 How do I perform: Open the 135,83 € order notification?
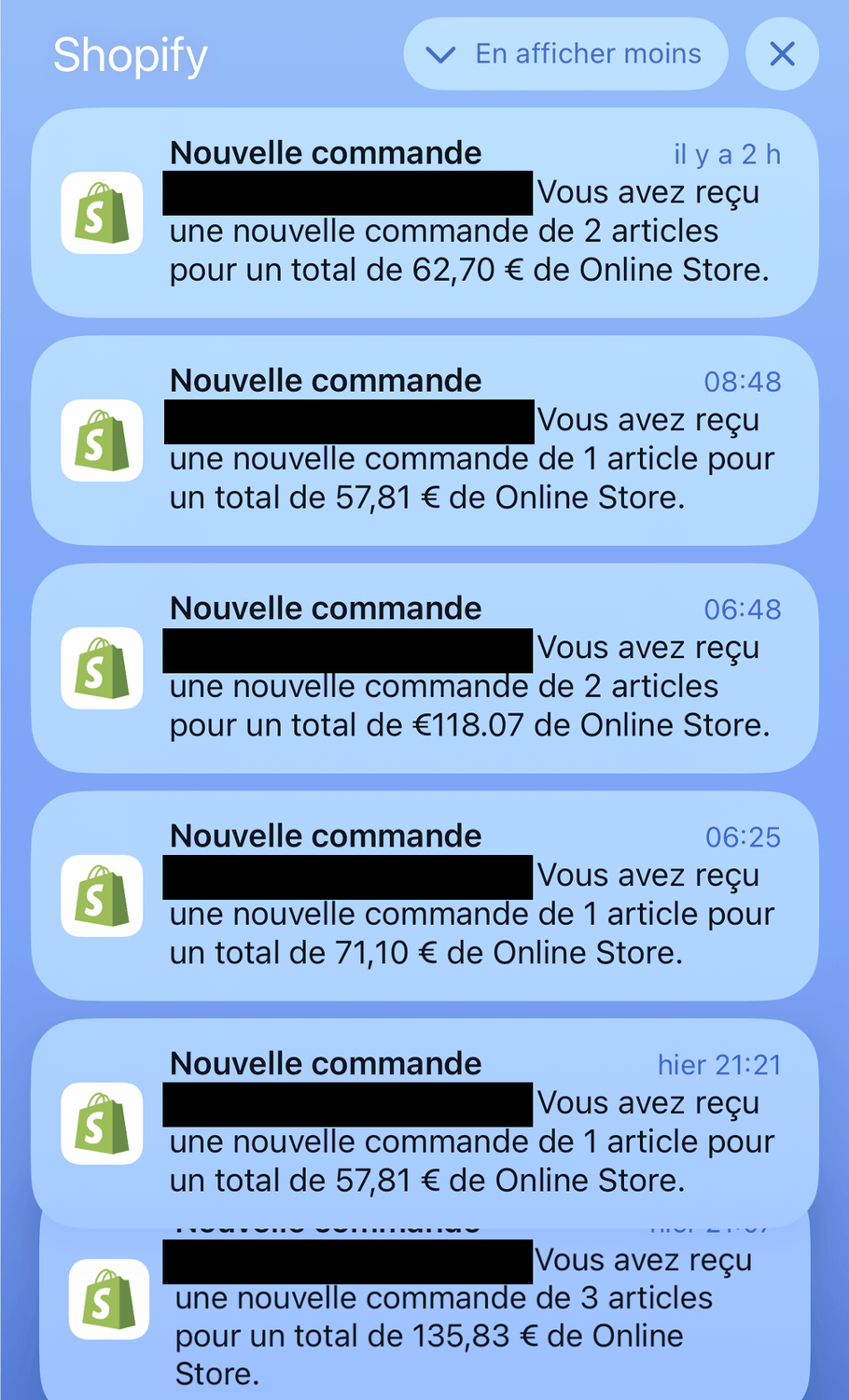[424, 1316]
